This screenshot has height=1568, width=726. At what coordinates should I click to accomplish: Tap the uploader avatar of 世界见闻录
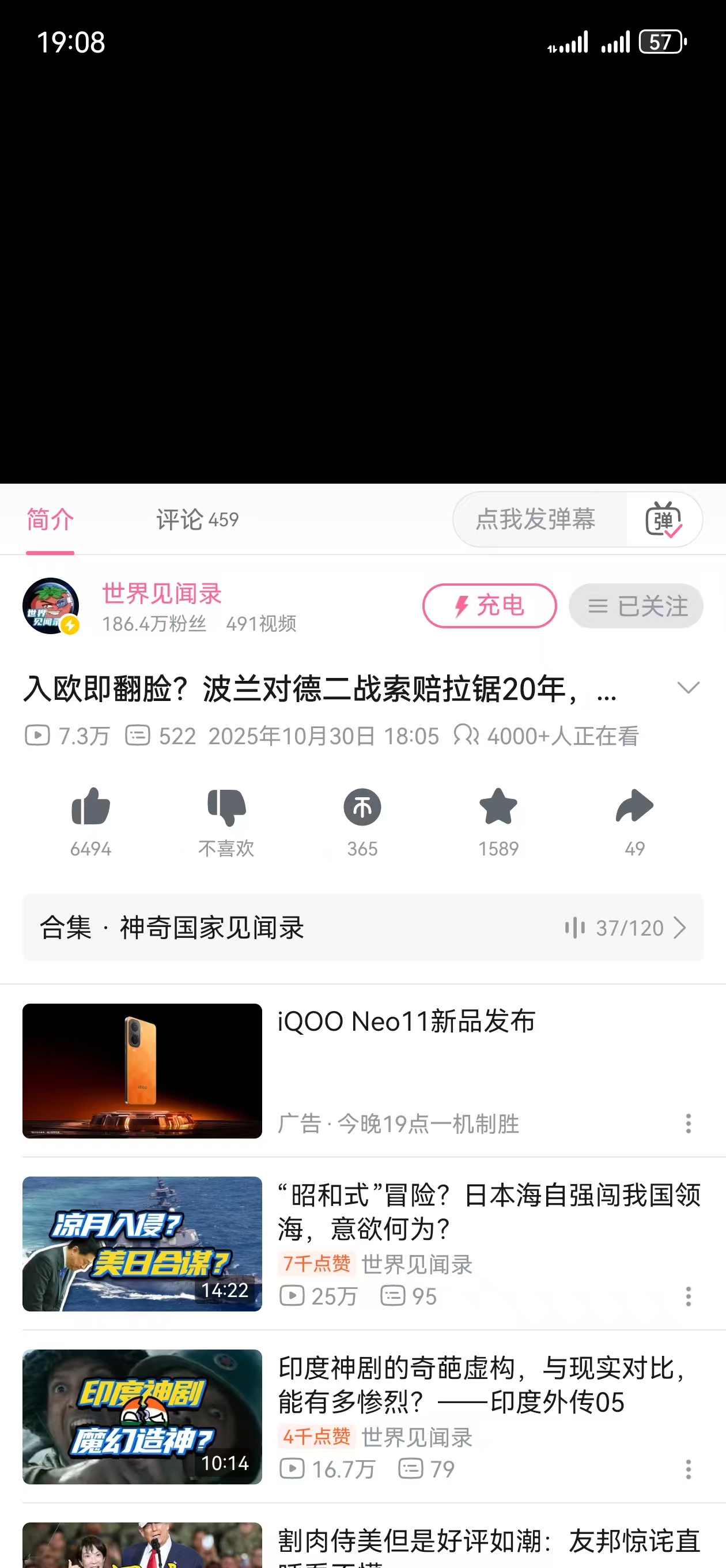(51, 606)
